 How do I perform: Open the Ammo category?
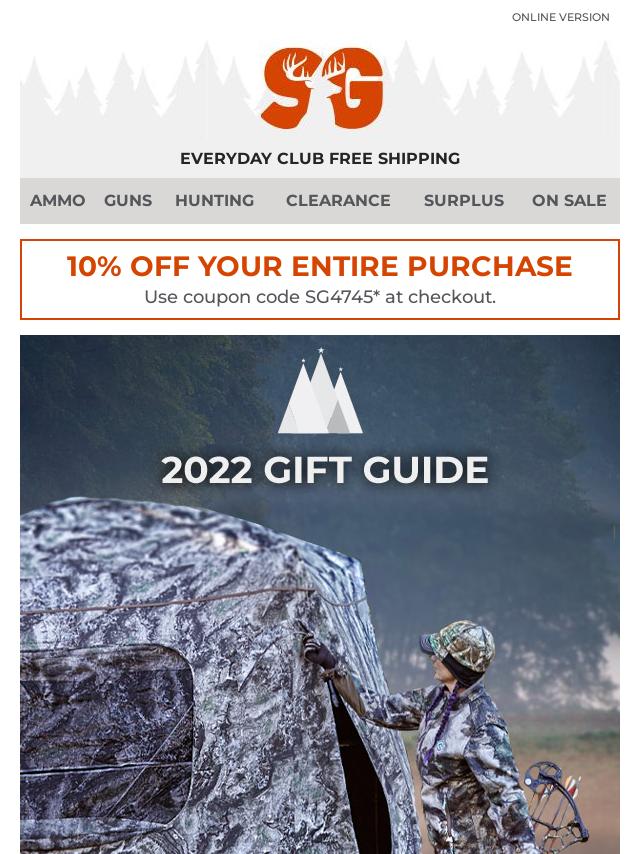tap(58, 200)
